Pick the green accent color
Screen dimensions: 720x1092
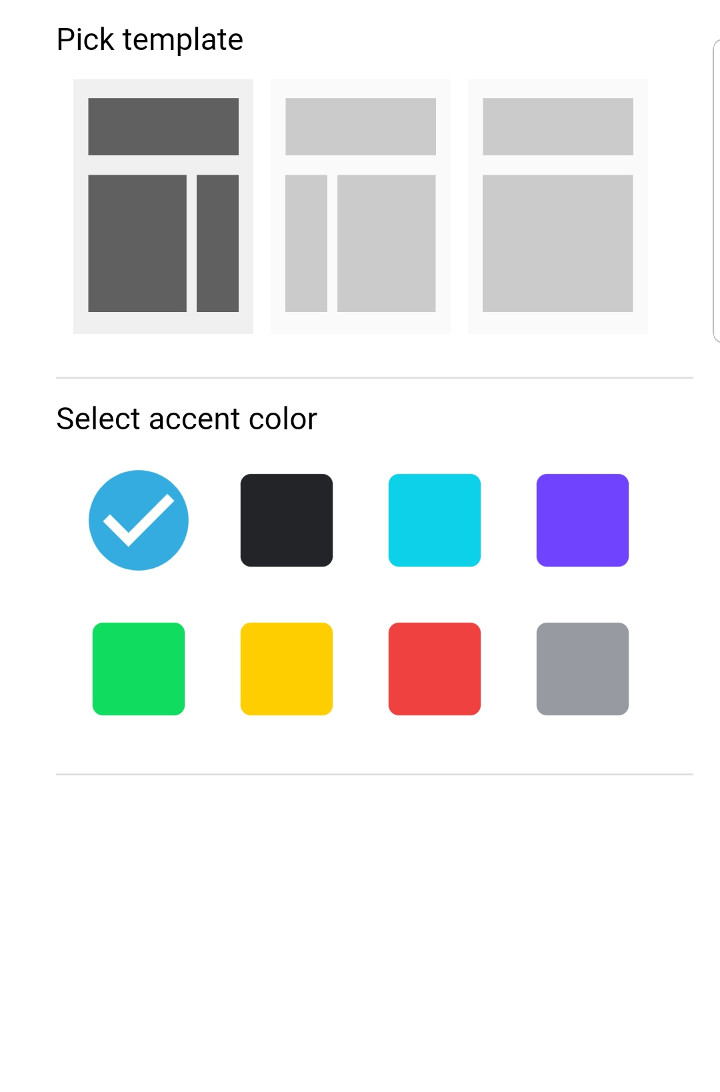(139, 669)
